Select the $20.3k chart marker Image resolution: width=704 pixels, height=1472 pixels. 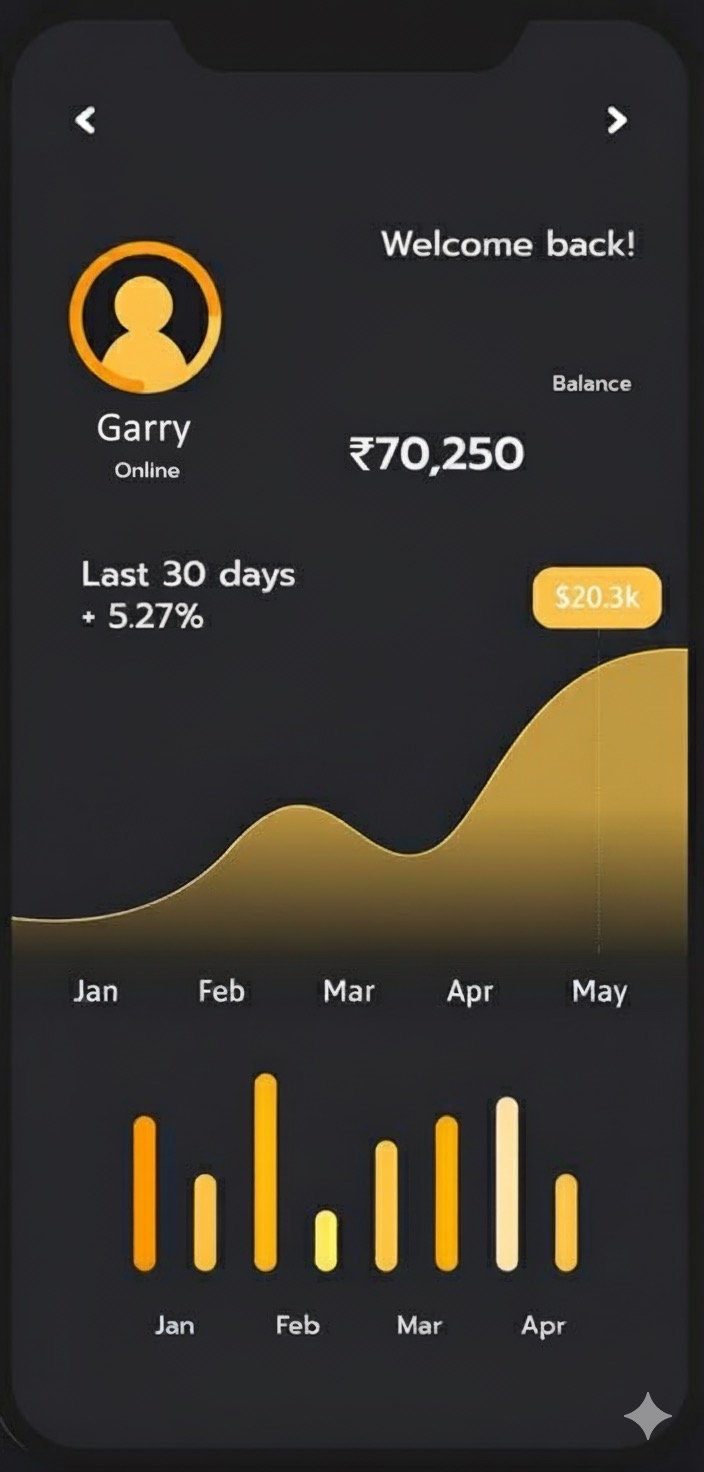pyautogui.click(x=596, y=599)
